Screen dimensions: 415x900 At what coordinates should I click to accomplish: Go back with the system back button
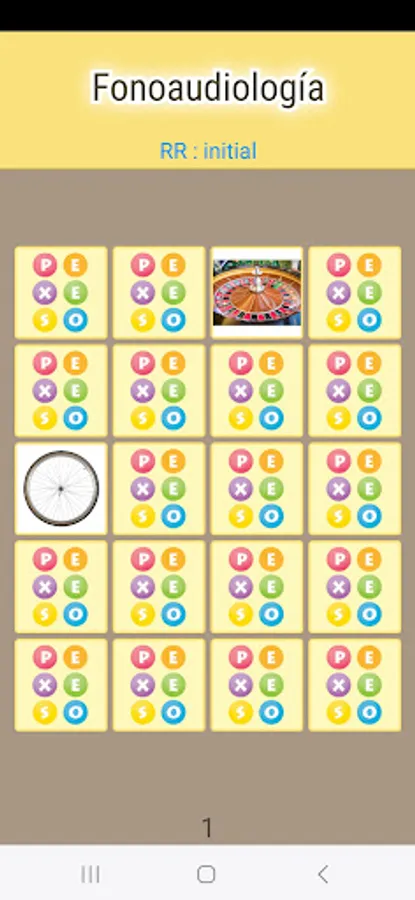323,874
